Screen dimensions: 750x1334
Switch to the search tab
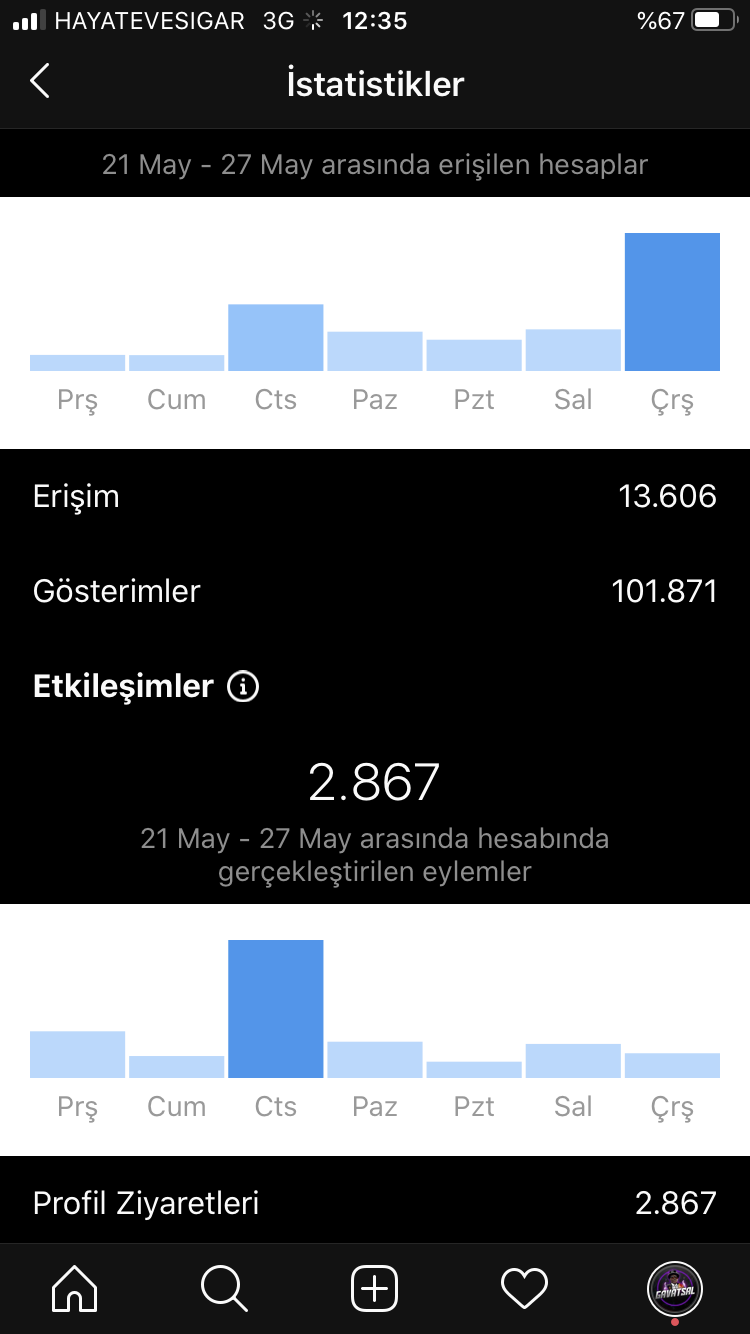click(x=224, y=1288)
